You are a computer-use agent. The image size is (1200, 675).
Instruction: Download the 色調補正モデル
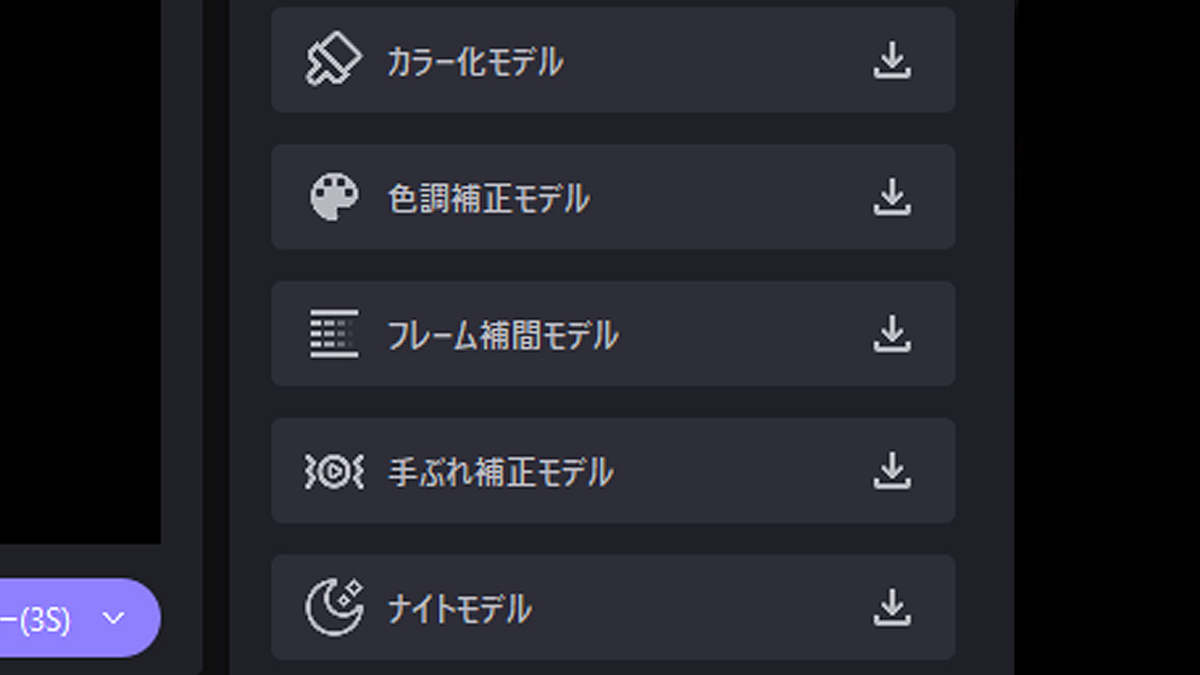click(x=891, y=198)
